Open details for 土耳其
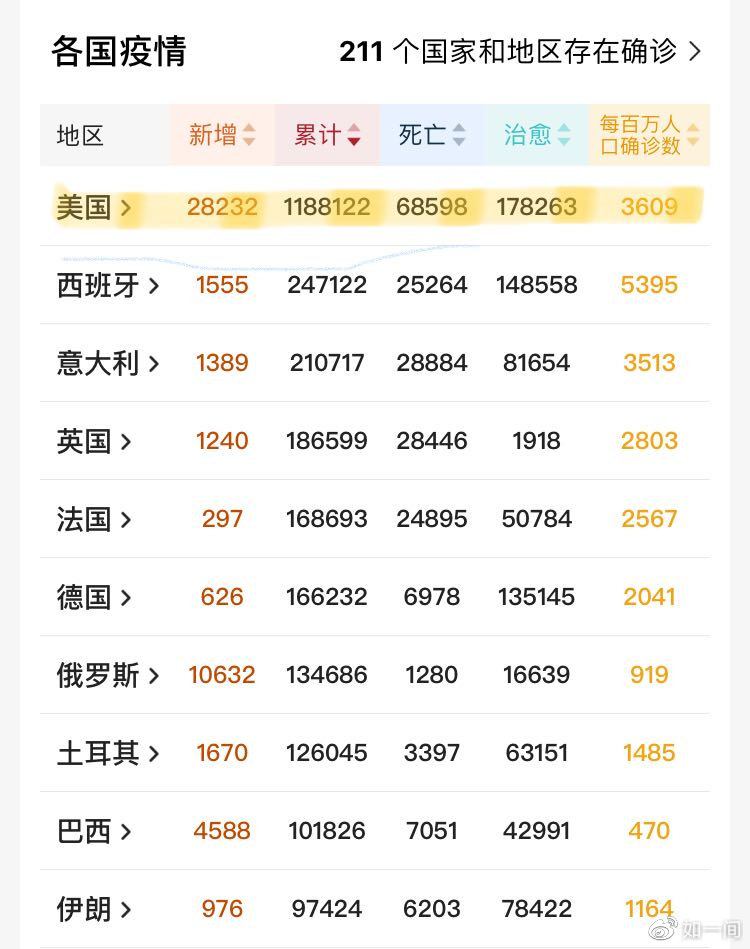750x949 pixels. tap(108, 753)
